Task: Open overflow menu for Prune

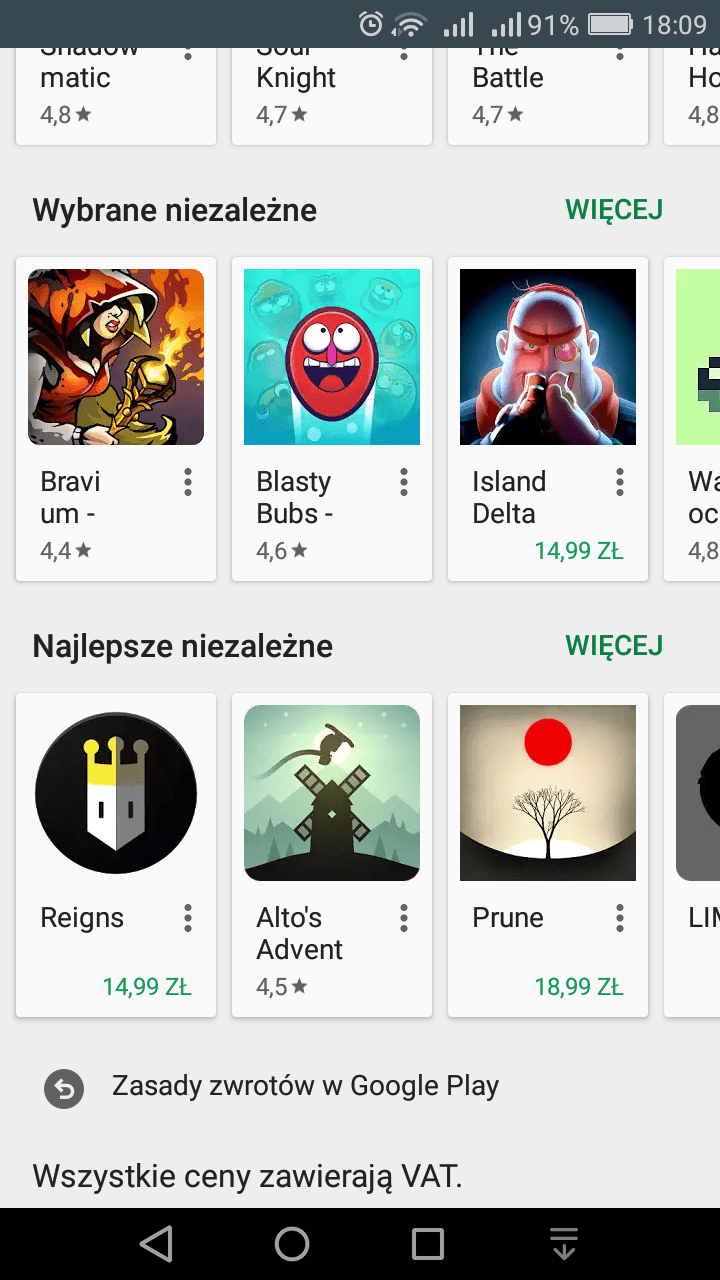Action: tap(620, 918)
